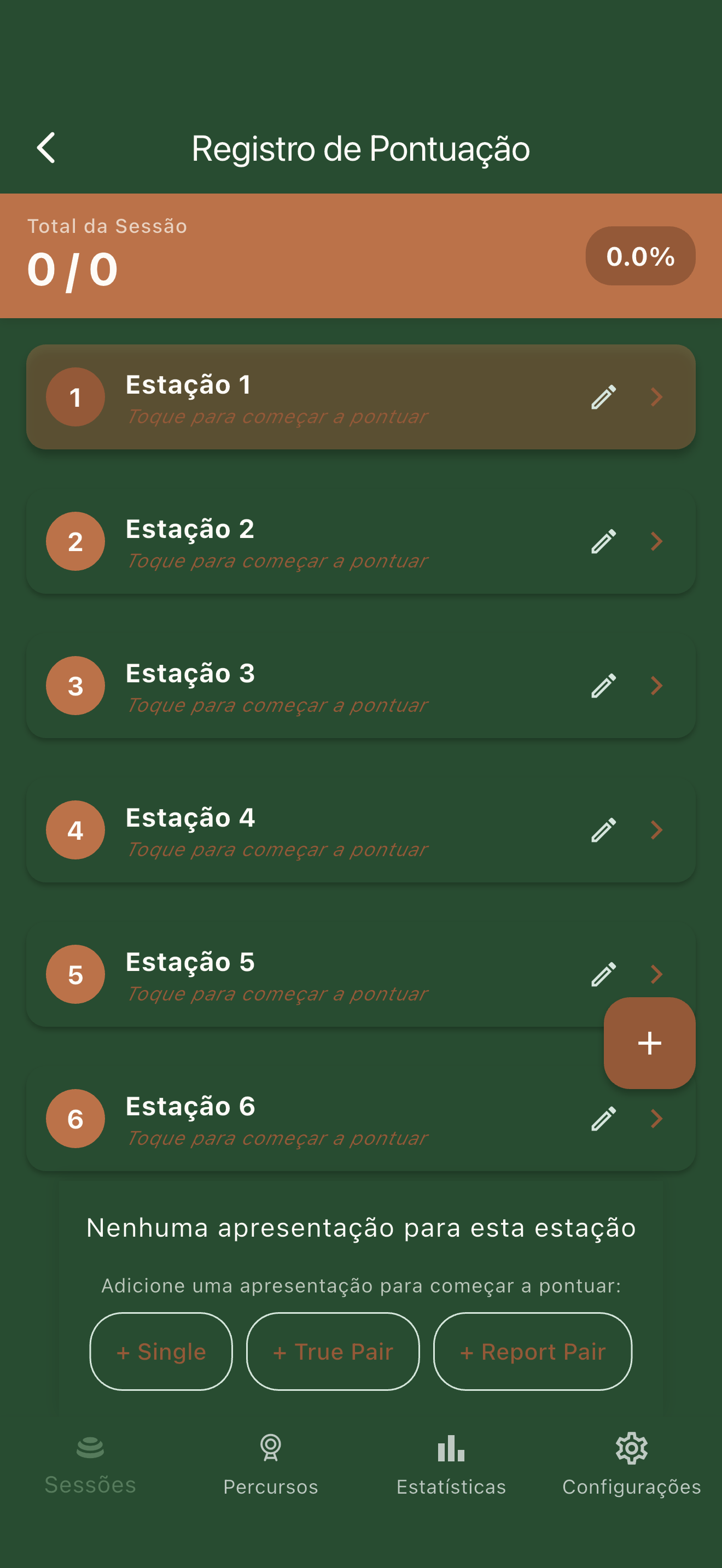
Task: Expand Estação 6 using the chevron arrow
Action: pyautogui.click(x=656, y=1119)
